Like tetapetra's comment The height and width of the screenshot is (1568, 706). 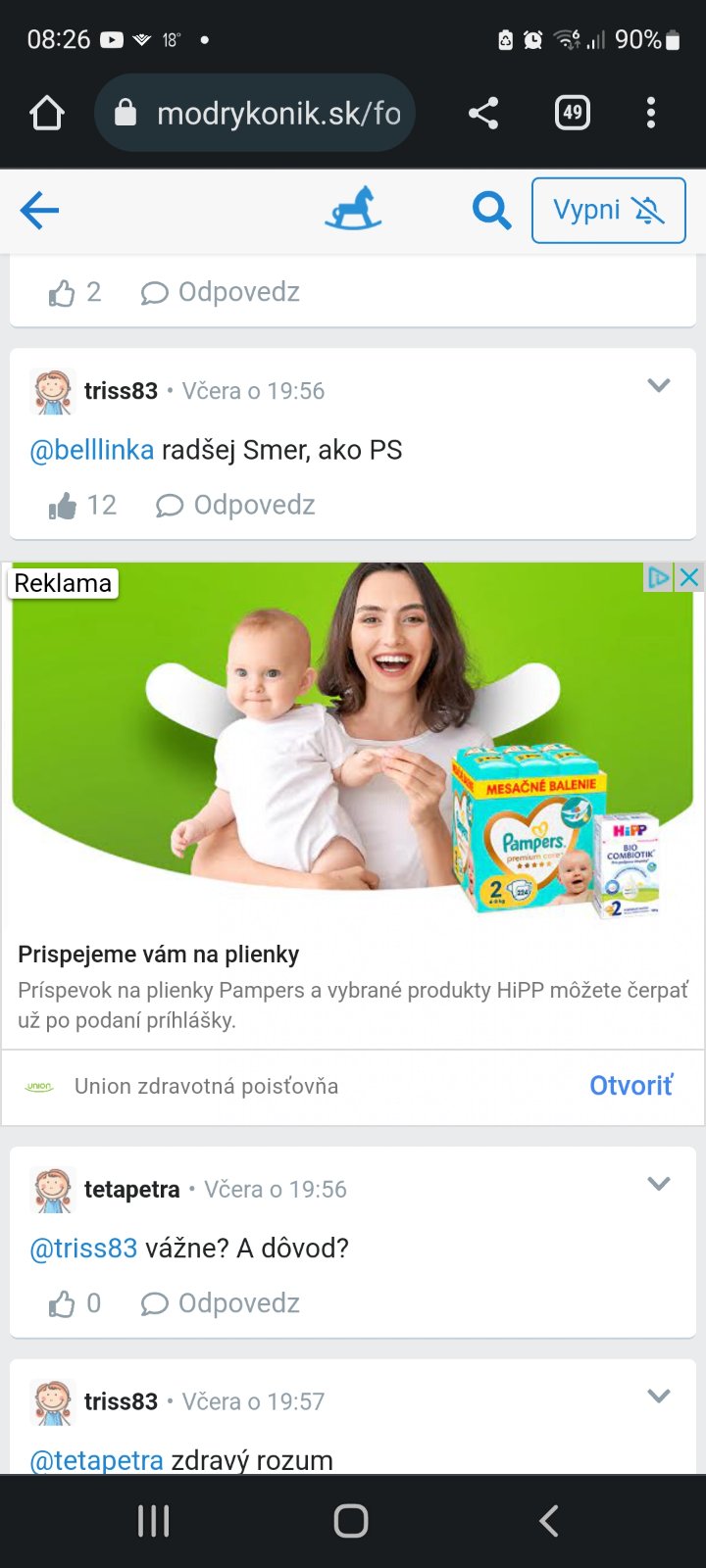(63, 1303)
